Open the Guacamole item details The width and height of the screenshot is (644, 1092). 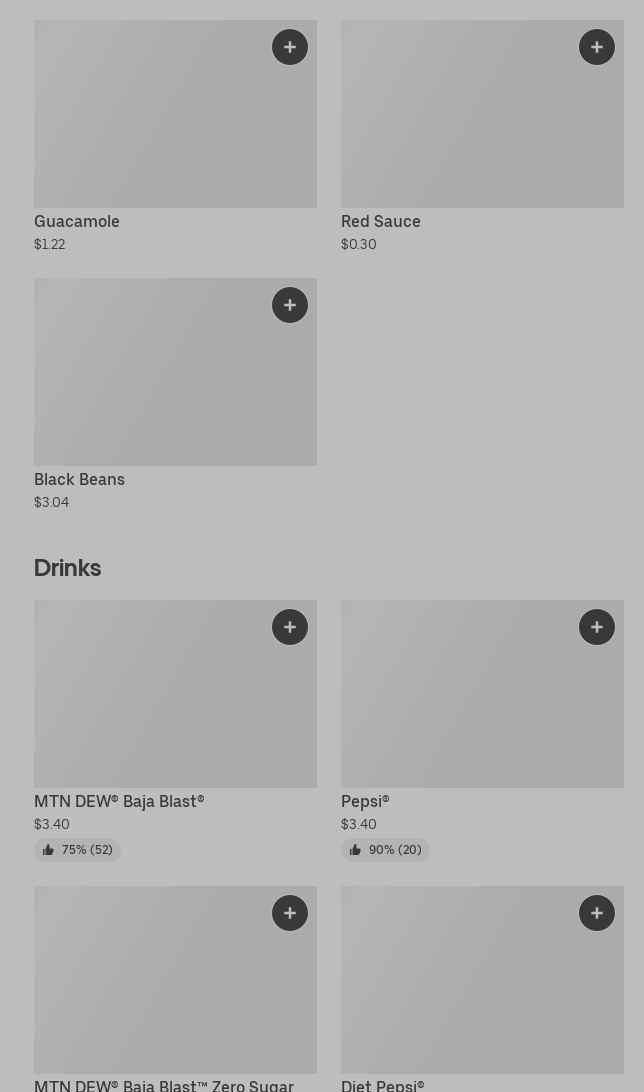pos(175,136)
